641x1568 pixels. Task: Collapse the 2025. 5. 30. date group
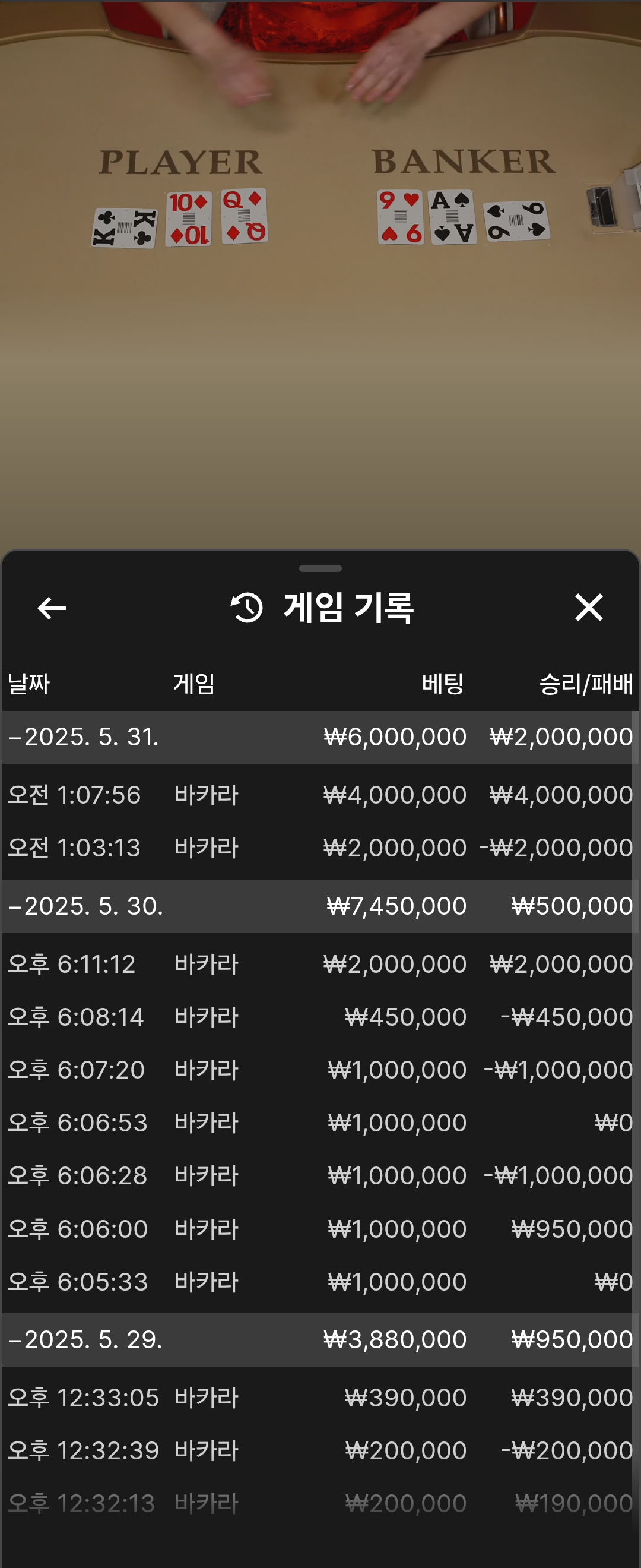[x=85, y=906]
